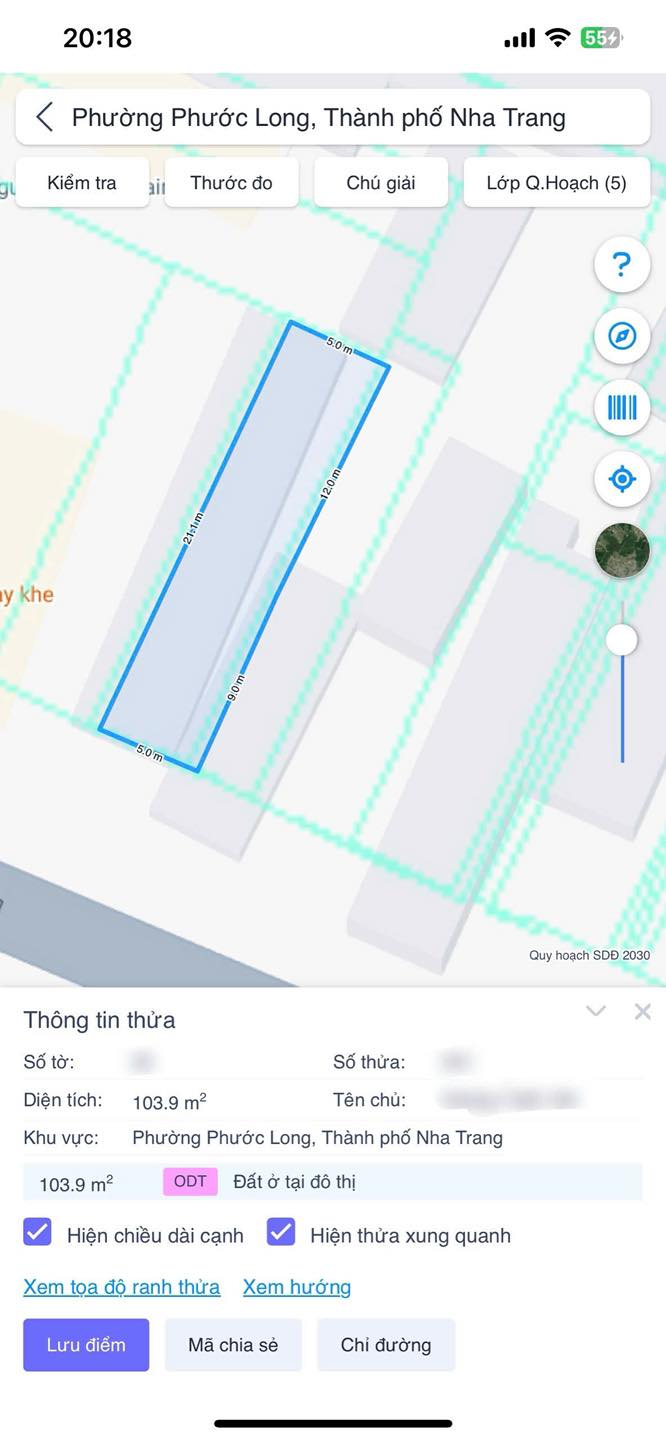Collapse the Thông tin thửa panel

(x=596, y=1011)
